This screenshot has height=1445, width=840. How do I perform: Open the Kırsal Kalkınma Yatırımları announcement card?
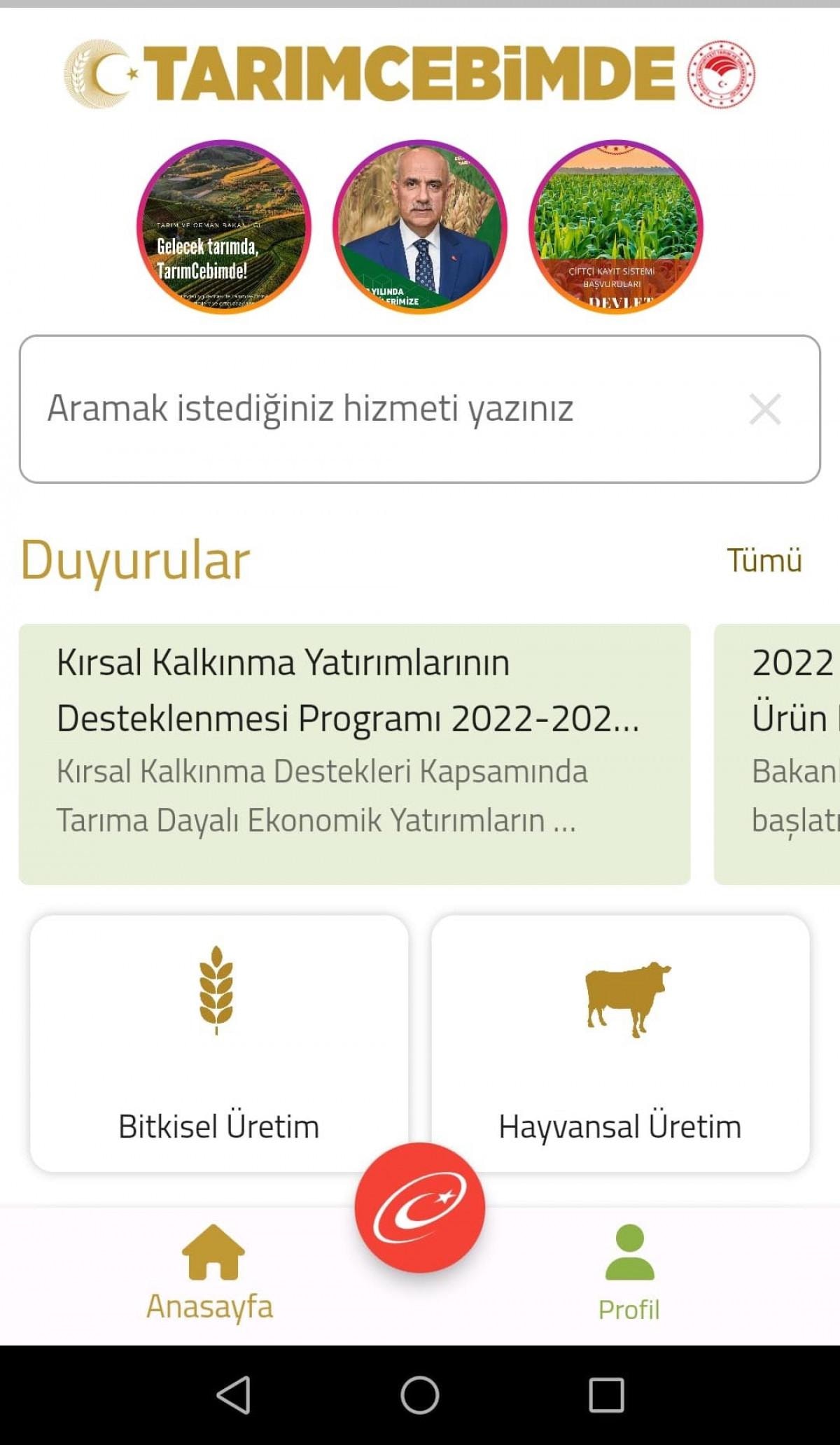point(354,753)
